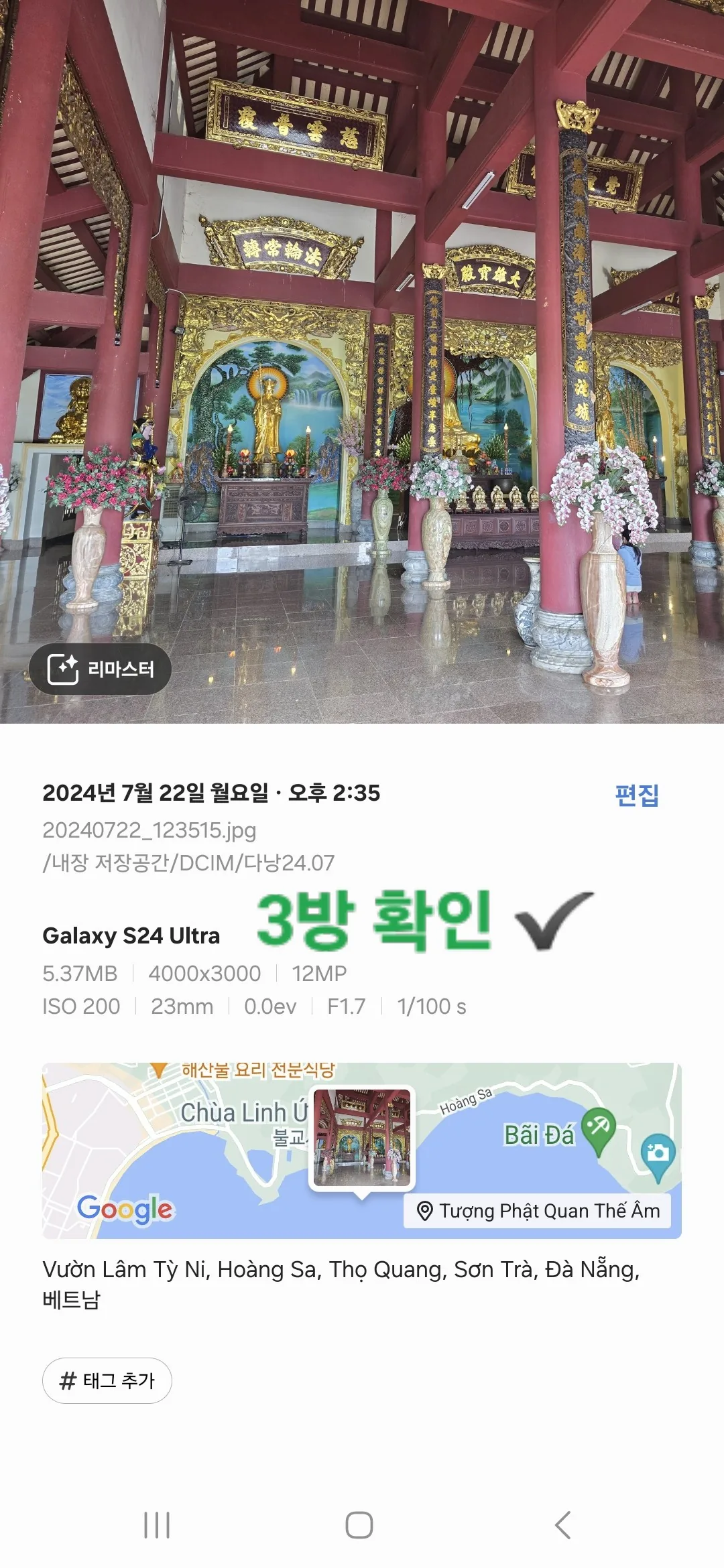Screen dimensions: 724x1568
Task: Add a tag with 태그 추가
Action: point(107,1380)
